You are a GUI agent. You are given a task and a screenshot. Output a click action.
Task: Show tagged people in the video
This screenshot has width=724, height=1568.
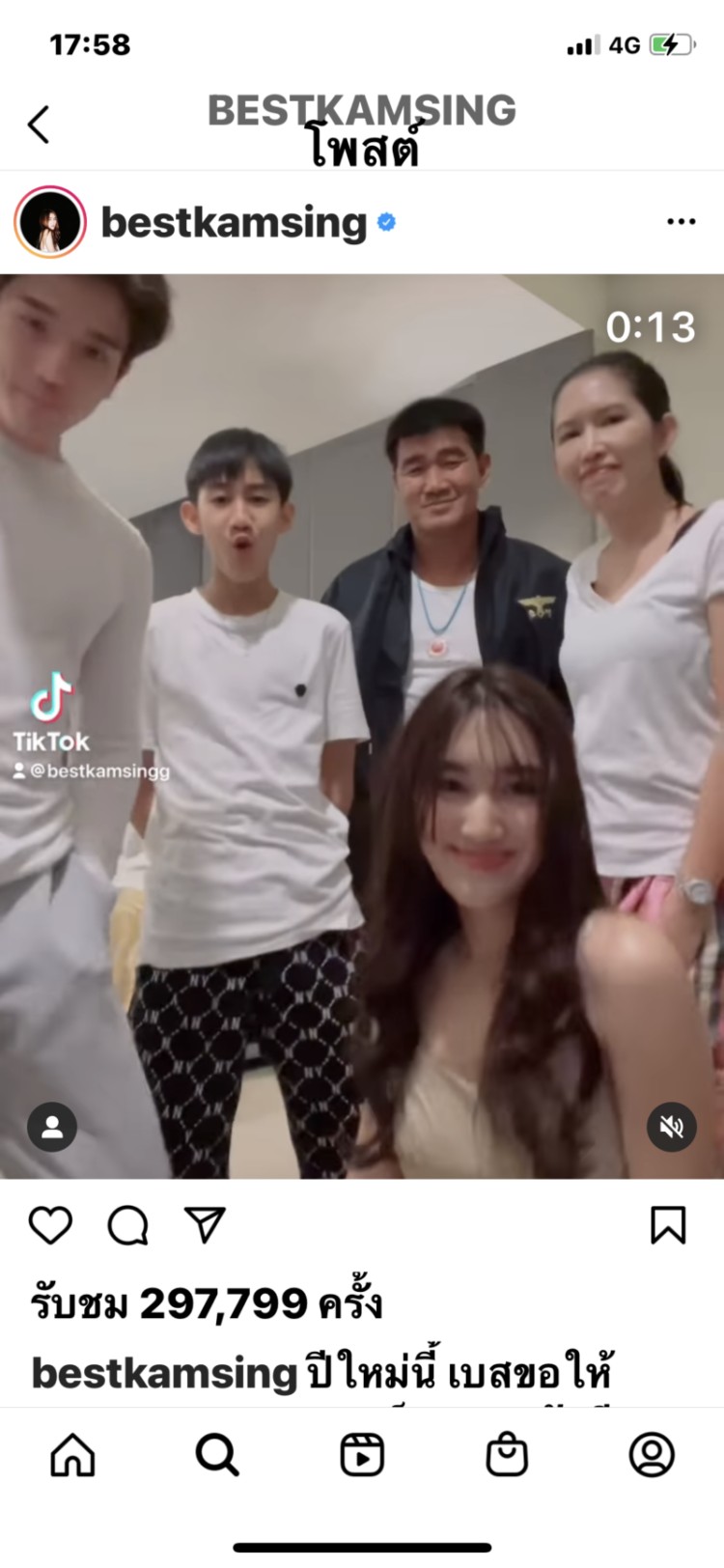point(52,1126)
